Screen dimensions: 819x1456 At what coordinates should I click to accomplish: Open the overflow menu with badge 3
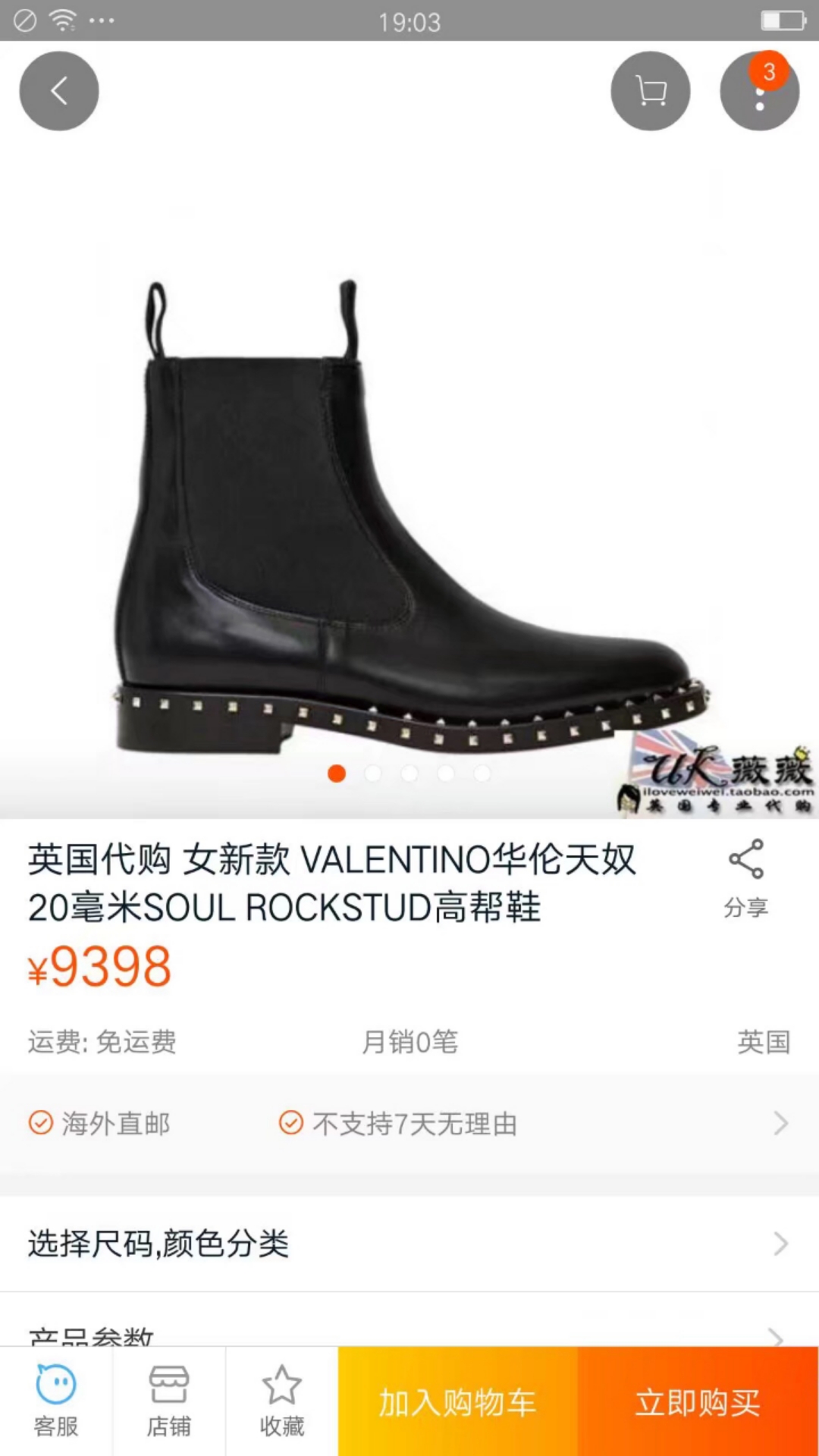click(759, 93)
